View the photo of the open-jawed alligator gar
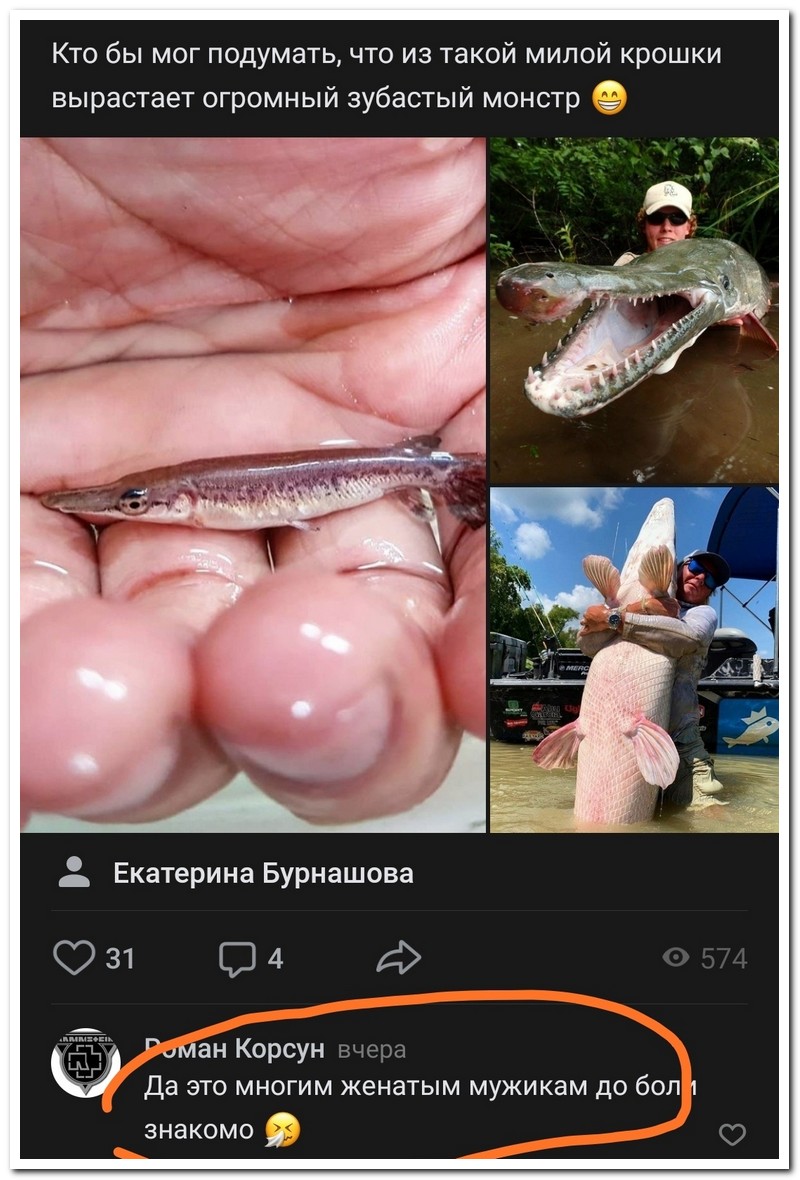The height and width of the screenshot is (1180, 800). pos(633,310)
